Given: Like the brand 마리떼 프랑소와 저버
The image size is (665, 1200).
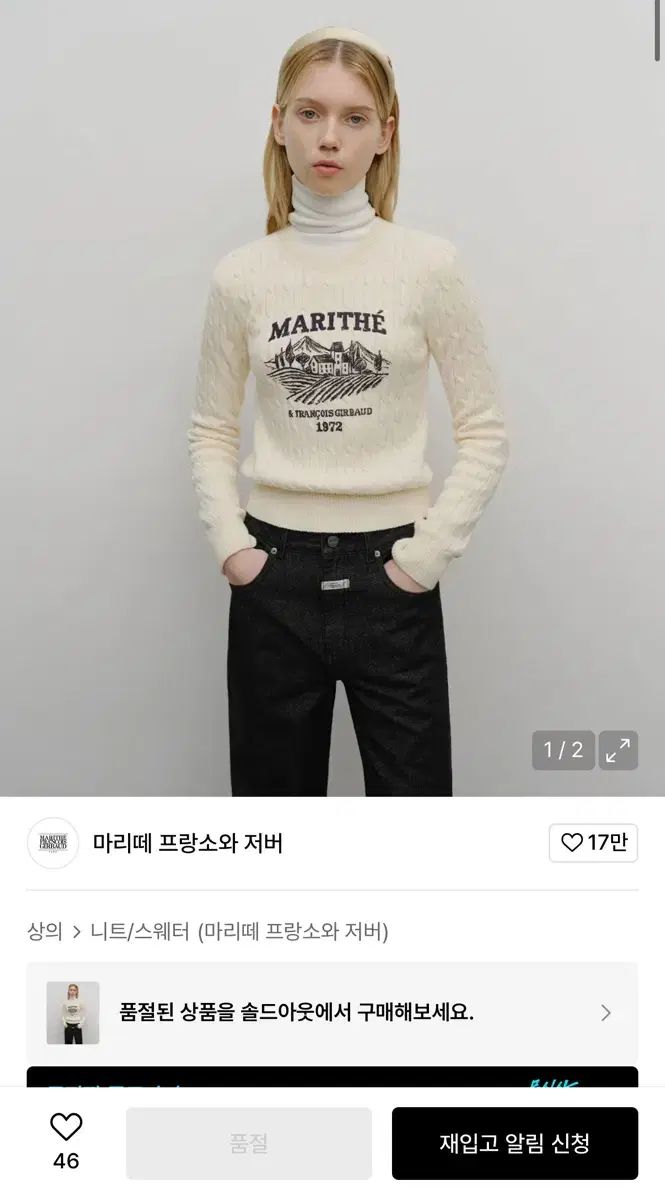Looking at the screenshot, I should 593,843.
